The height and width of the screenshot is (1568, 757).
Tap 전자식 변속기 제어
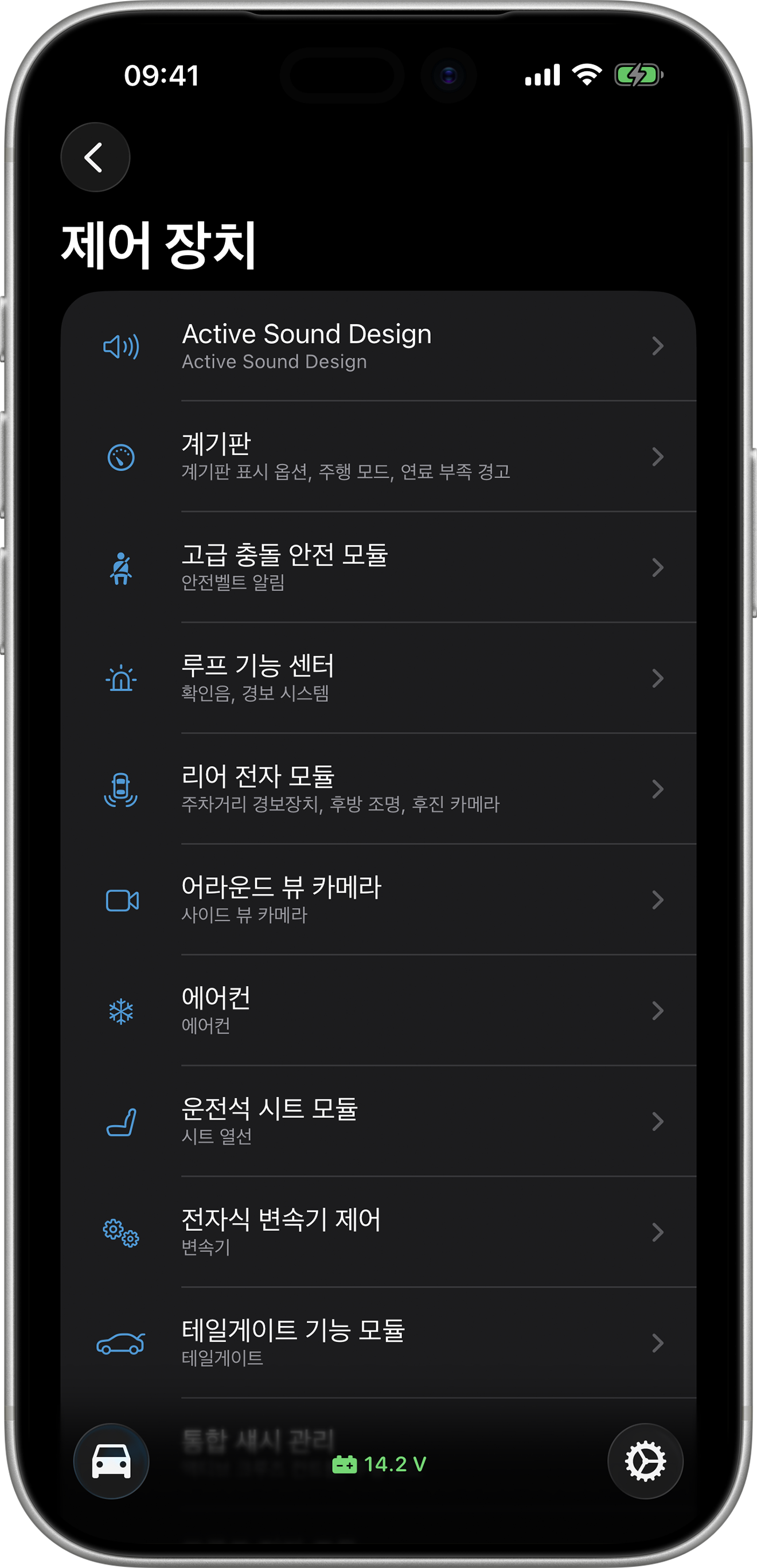(x=377, y=1232)
